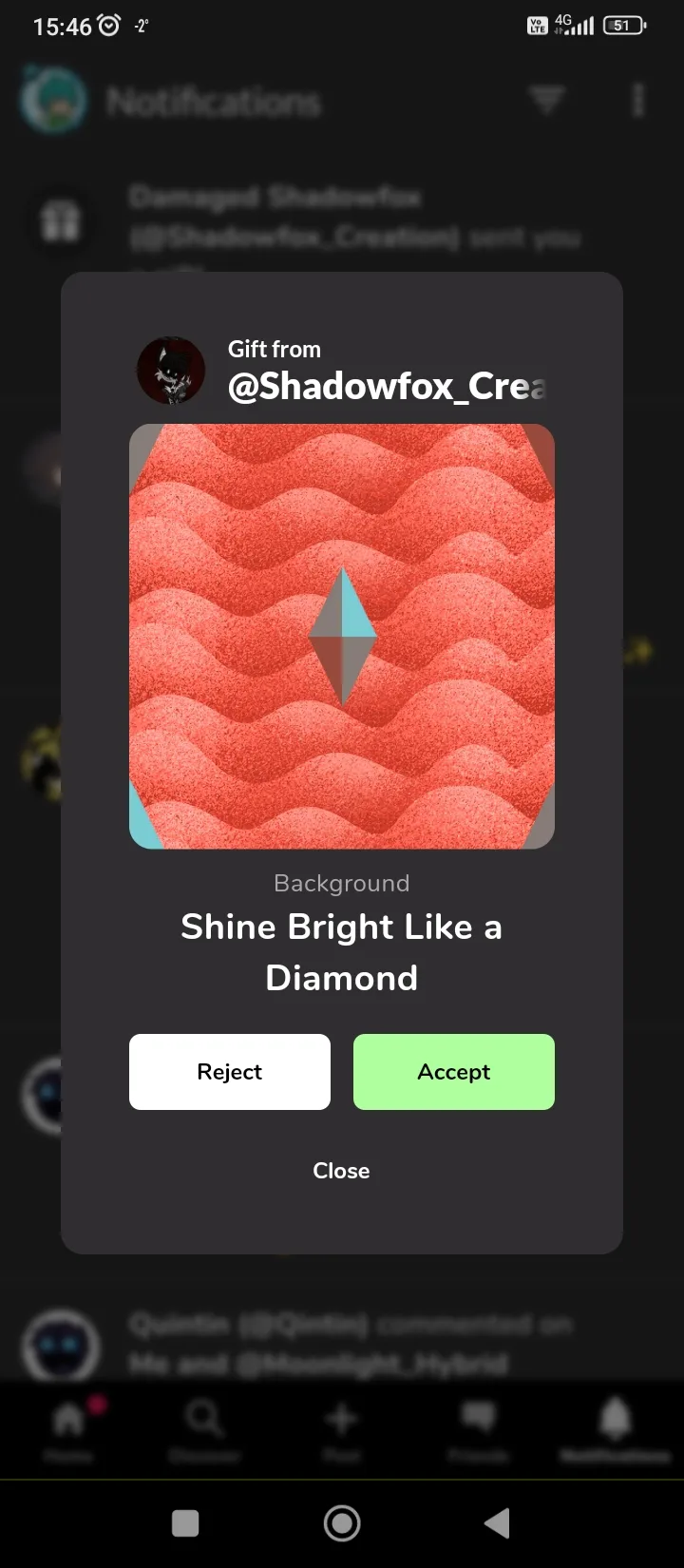
Task: Close the gift dialog
Action: (x=341, y=1171)
